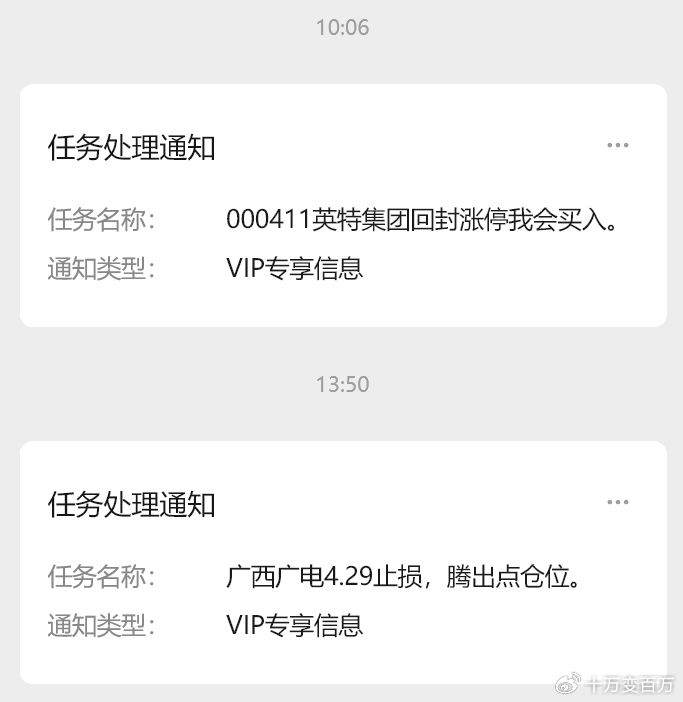The height and width of the screenshot is (702, 683).
Task: Open the 000411英特集团回封涨停 notification card
Action: [342, 220]
